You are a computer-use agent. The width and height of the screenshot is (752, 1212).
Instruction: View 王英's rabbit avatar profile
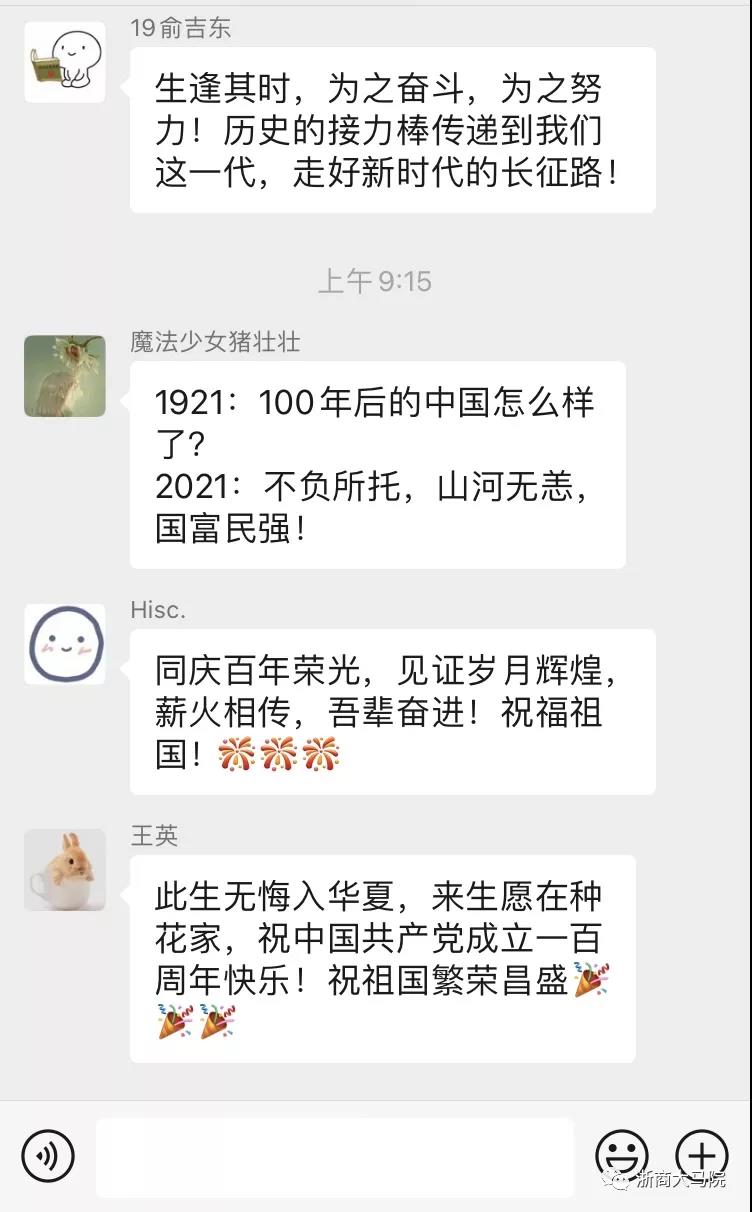pyautogui.click(x=65, y=870)
